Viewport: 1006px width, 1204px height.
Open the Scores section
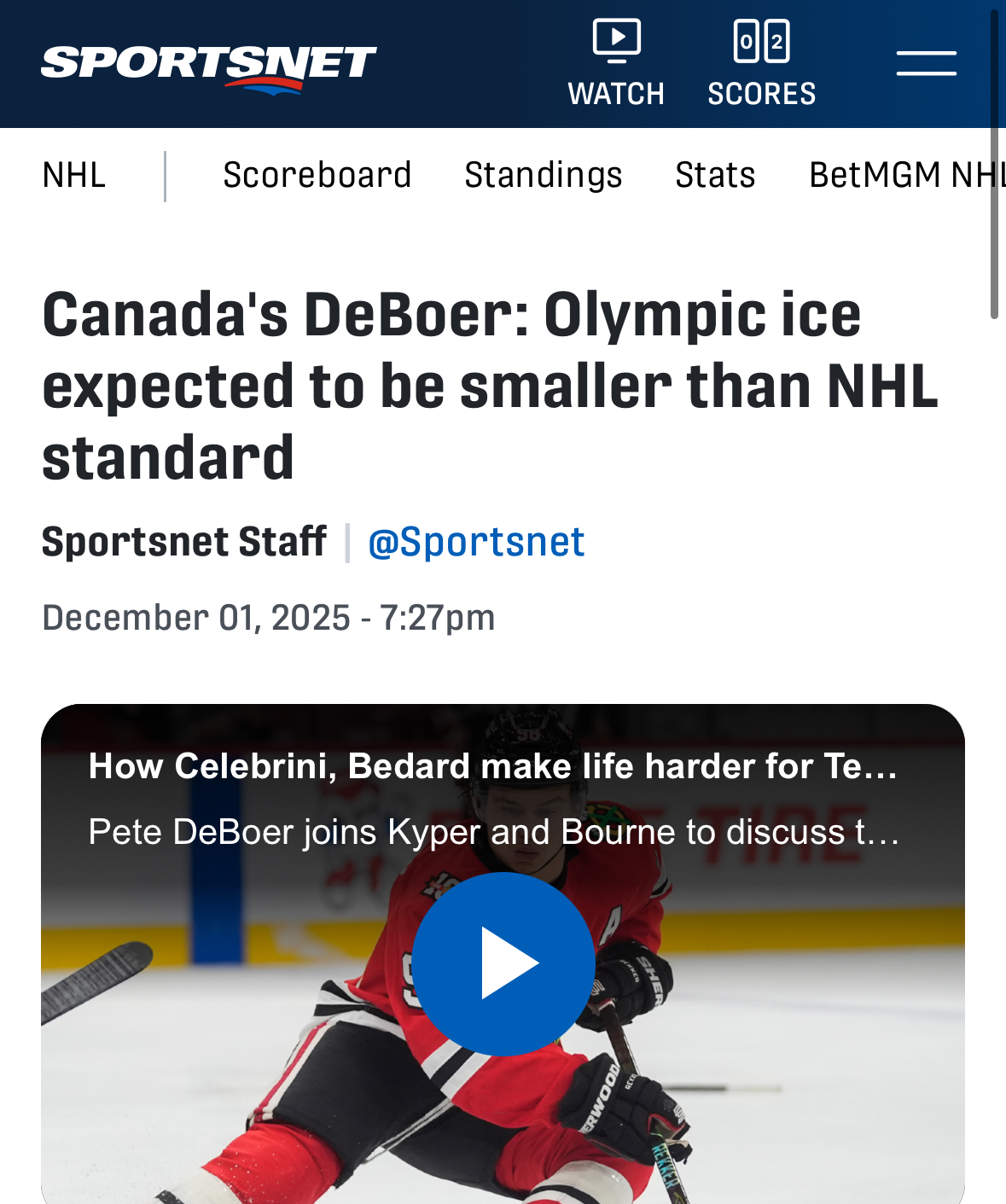click(761, 64)
